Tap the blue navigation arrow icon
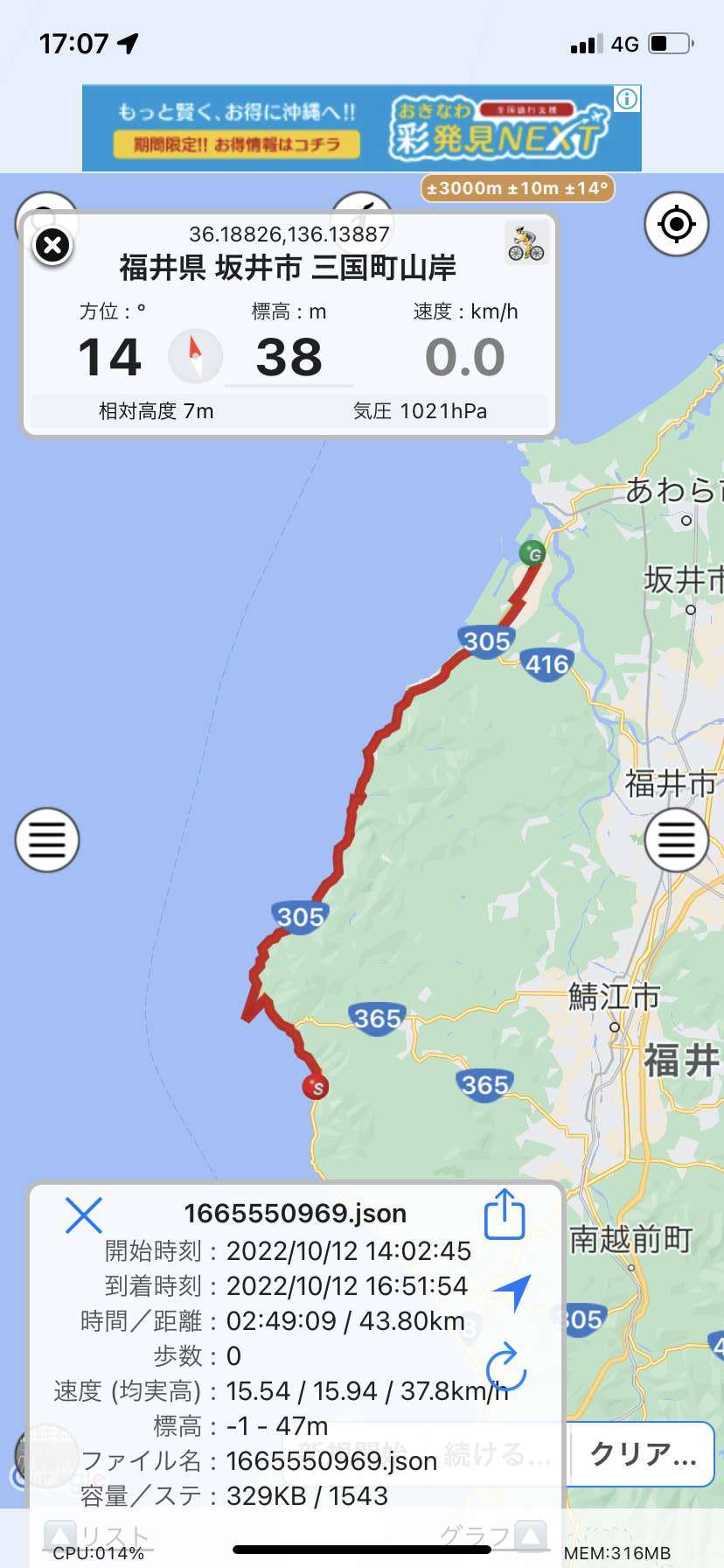 click(x=512, y=1291)
